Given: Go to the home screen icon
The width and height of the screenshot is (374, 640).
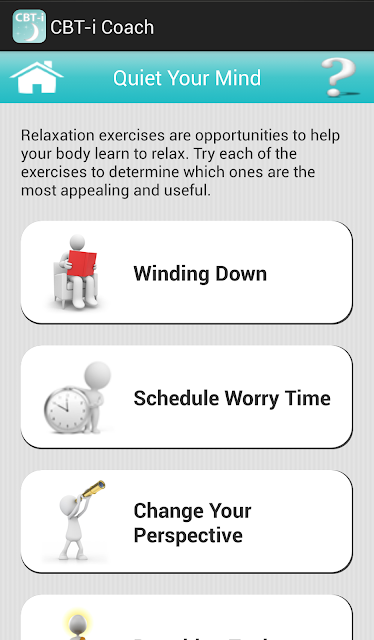Looking at the screenshot, I should click(x=37, y=77).
